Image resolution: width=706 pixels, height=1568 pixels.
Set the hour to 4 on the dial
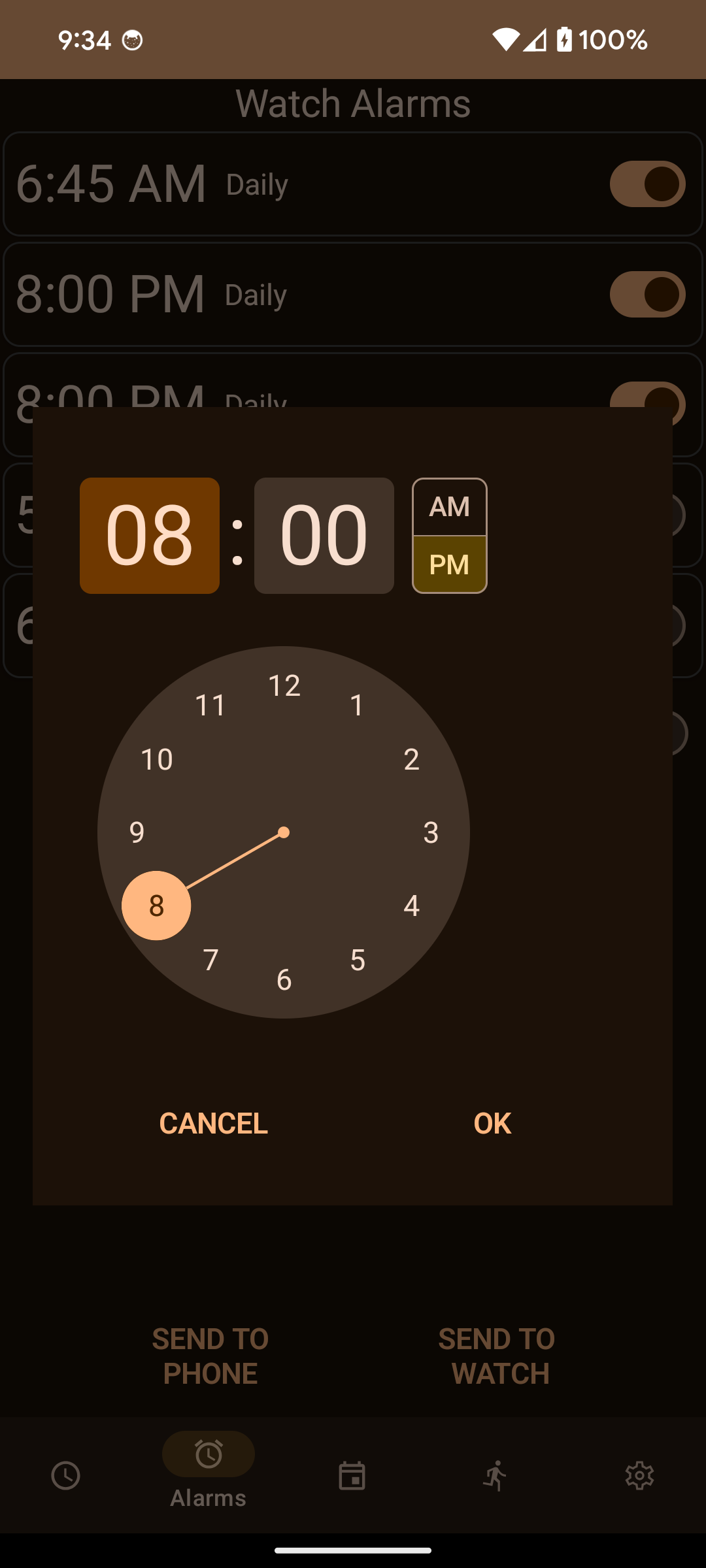[411, 906]
